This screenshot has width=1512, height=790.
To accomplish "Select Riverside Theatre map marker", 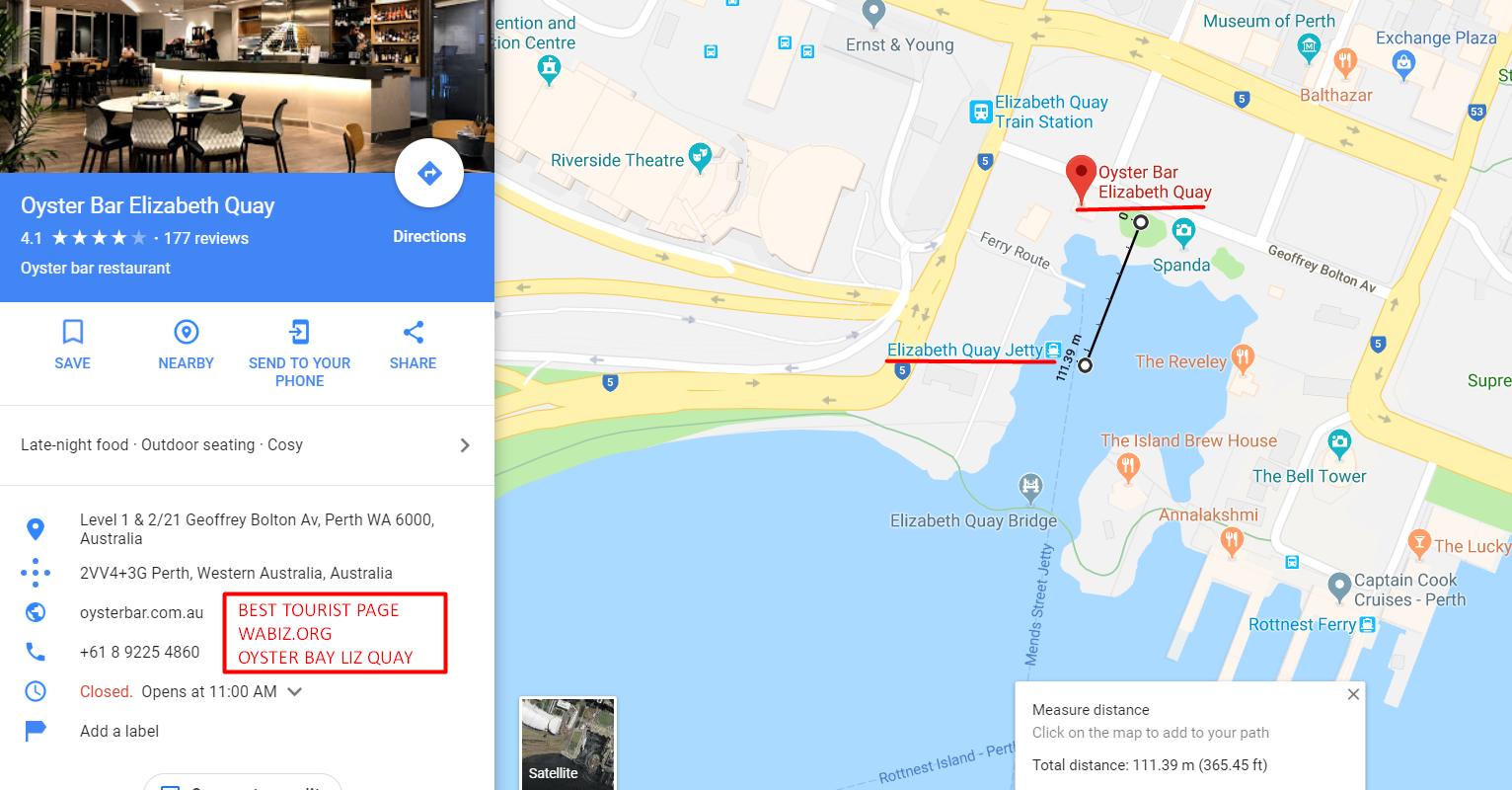I will (x=700, y=157).
